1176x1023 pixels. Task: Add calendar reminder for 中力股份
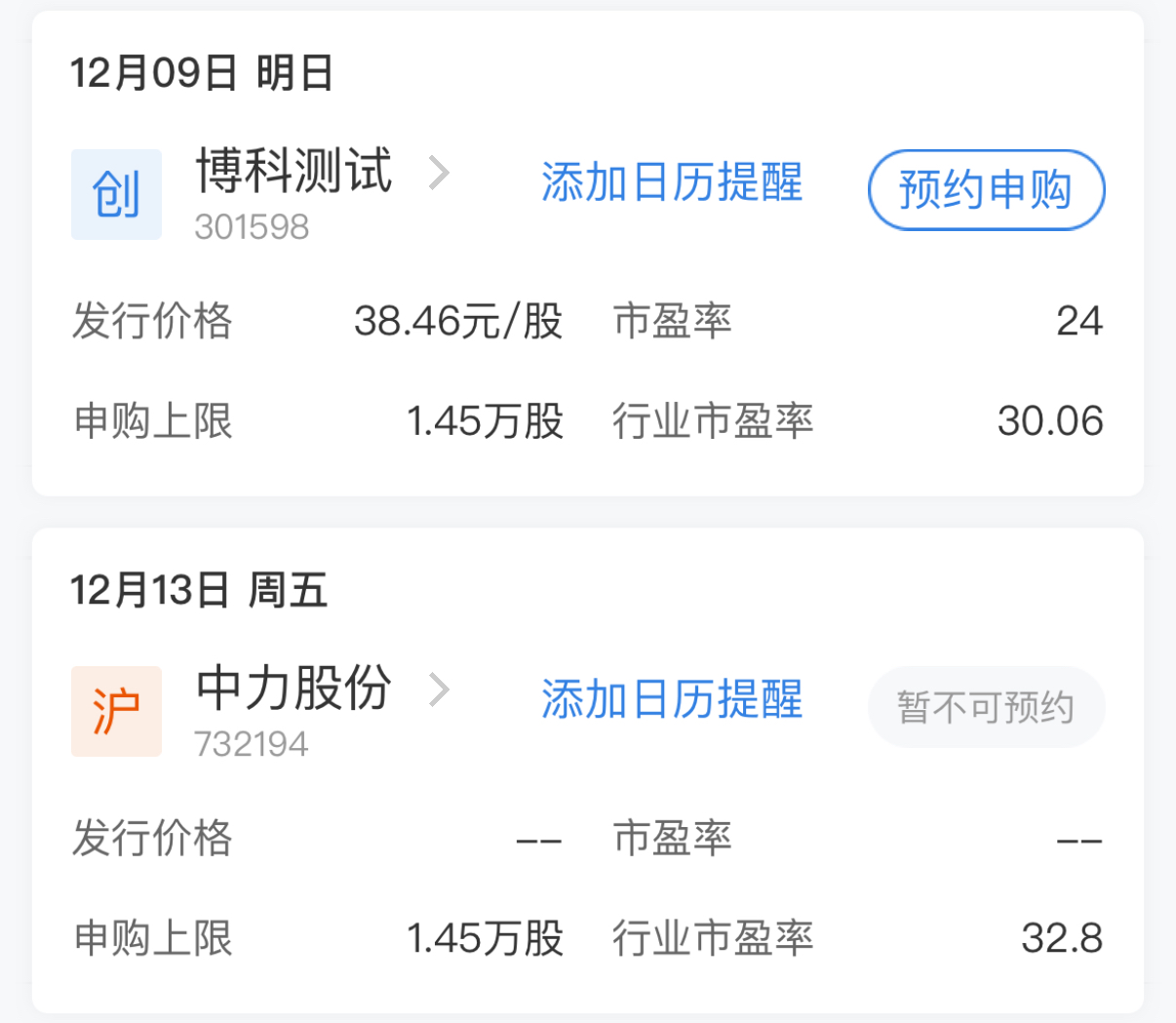coord(672,699)
